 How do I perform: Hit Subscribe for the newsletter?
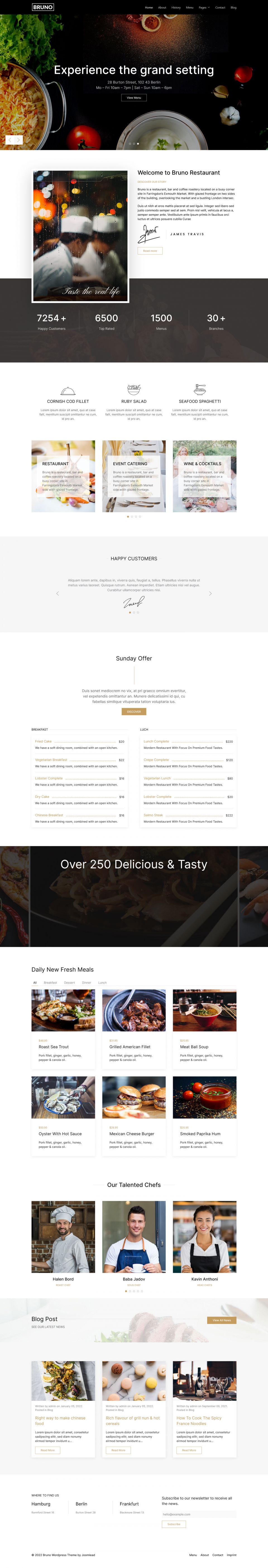click(174, 1524)
